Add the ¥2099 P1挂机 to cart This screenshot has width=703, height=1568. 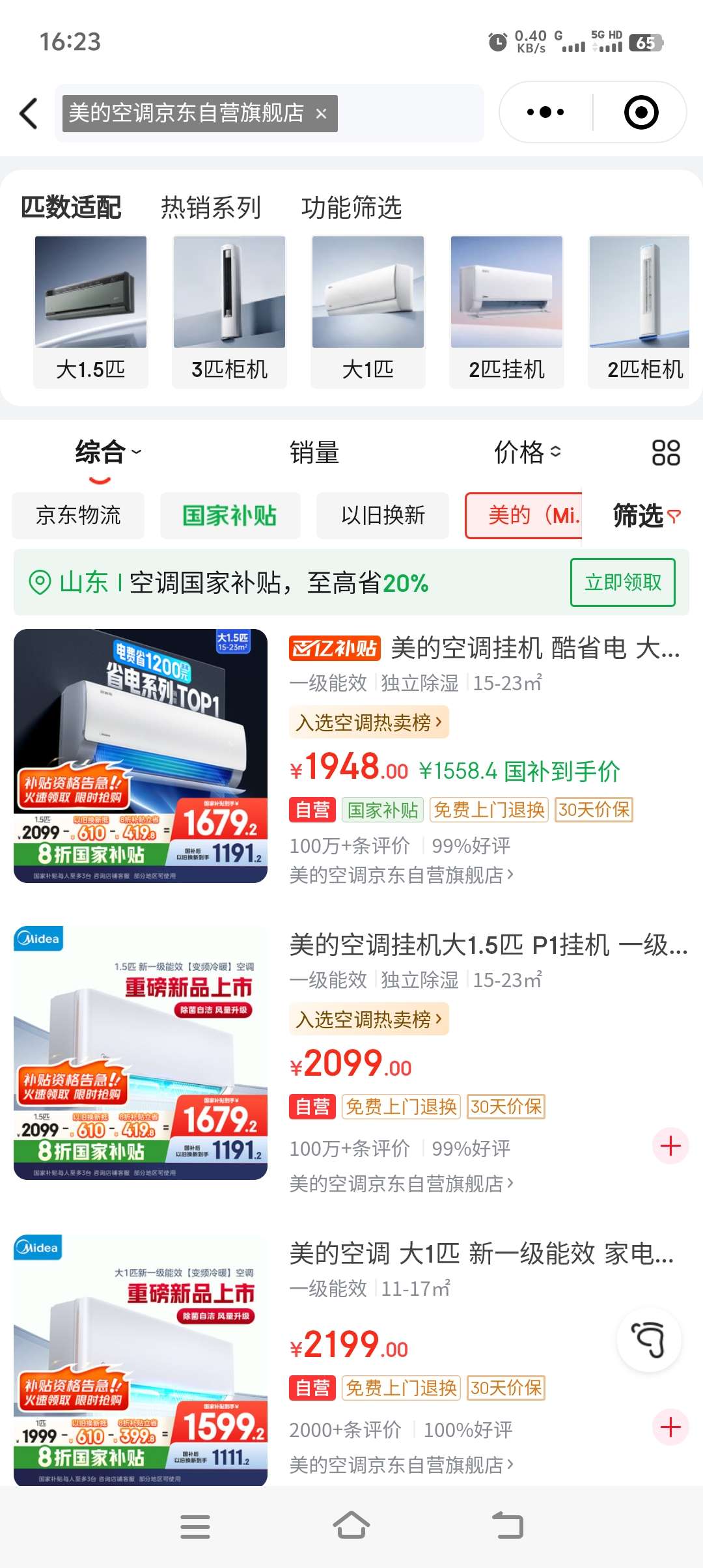670,1145
